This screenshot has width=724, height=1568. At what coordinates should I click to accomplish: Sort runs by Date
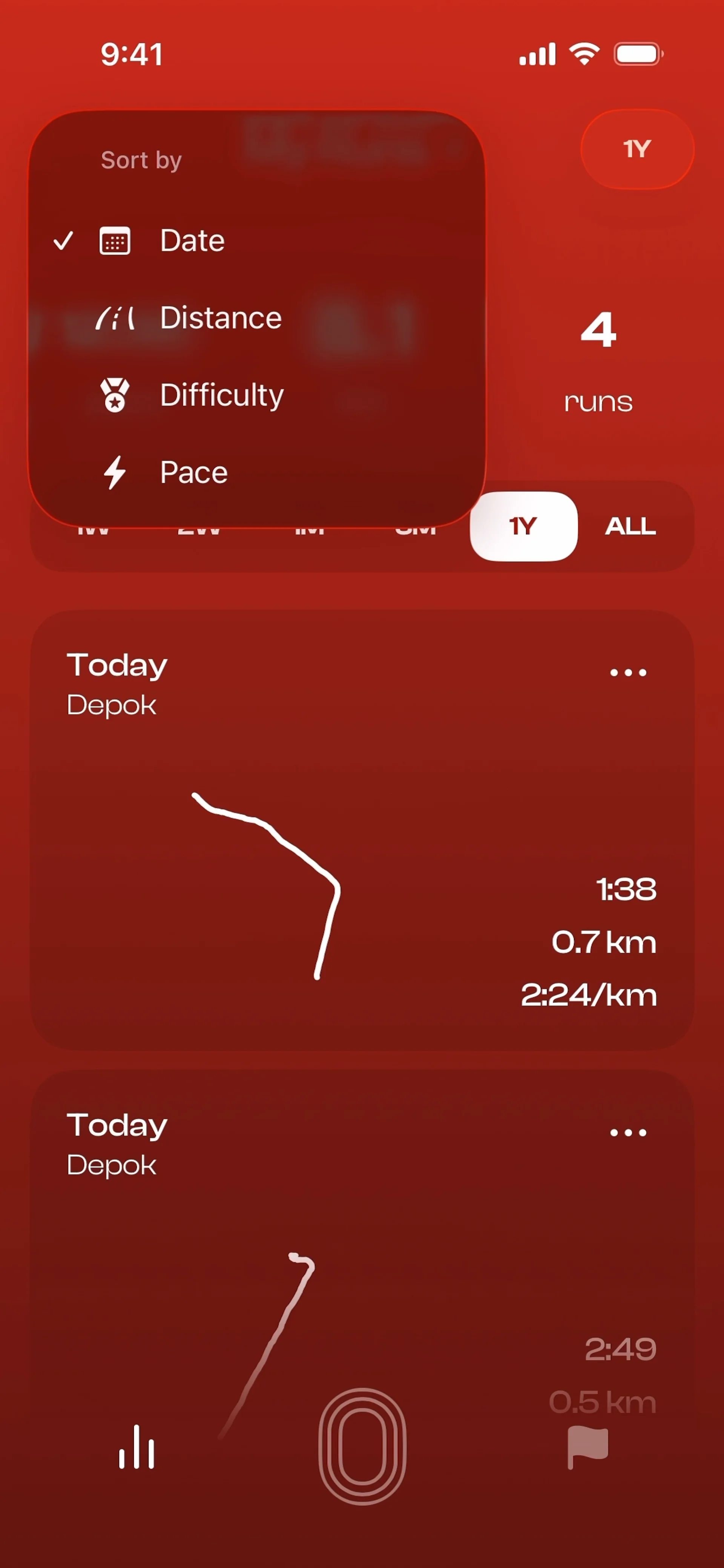tap(192, 241)
